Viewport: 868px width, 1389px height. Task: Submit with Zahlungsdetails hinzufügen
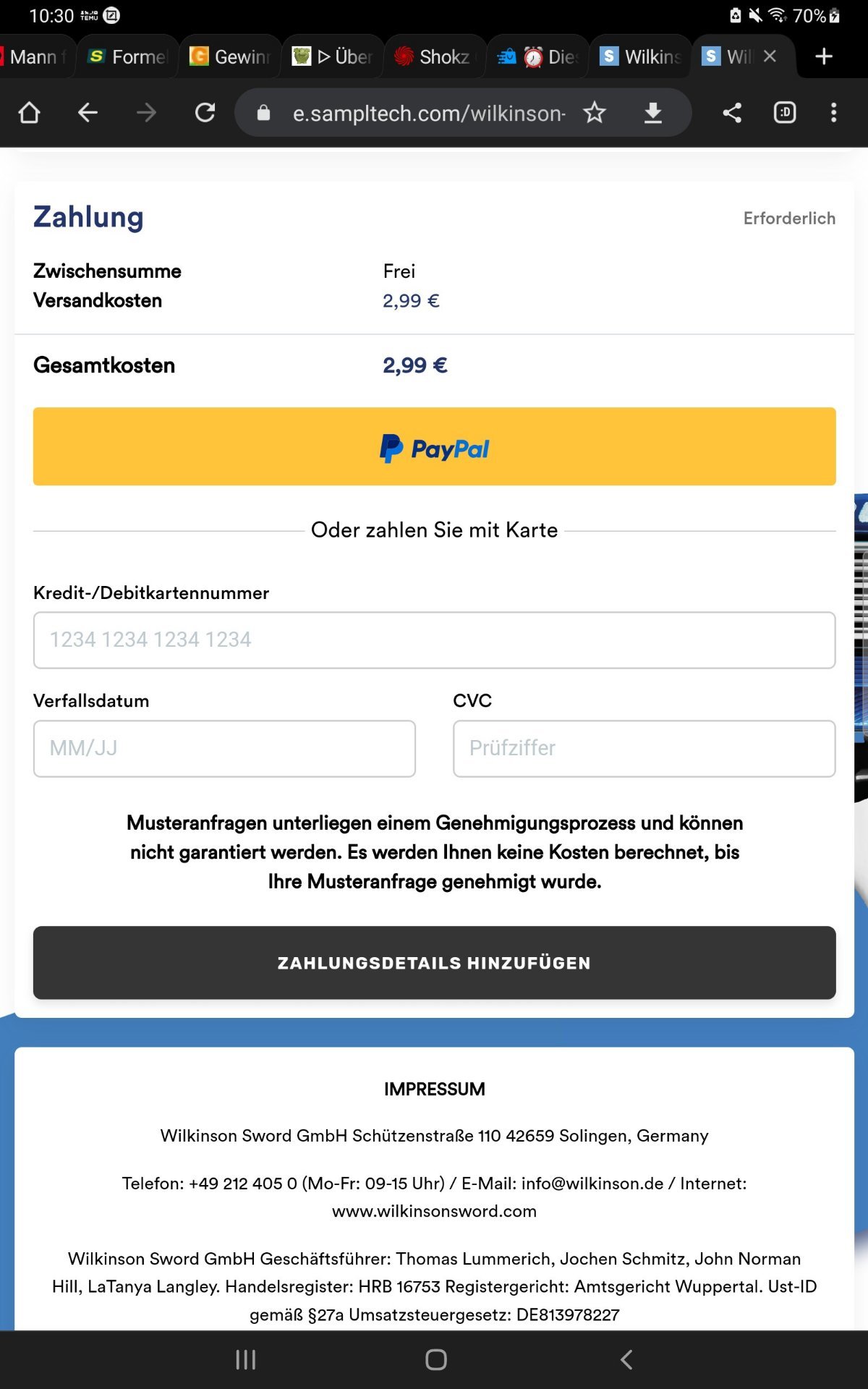click(434, 963)
